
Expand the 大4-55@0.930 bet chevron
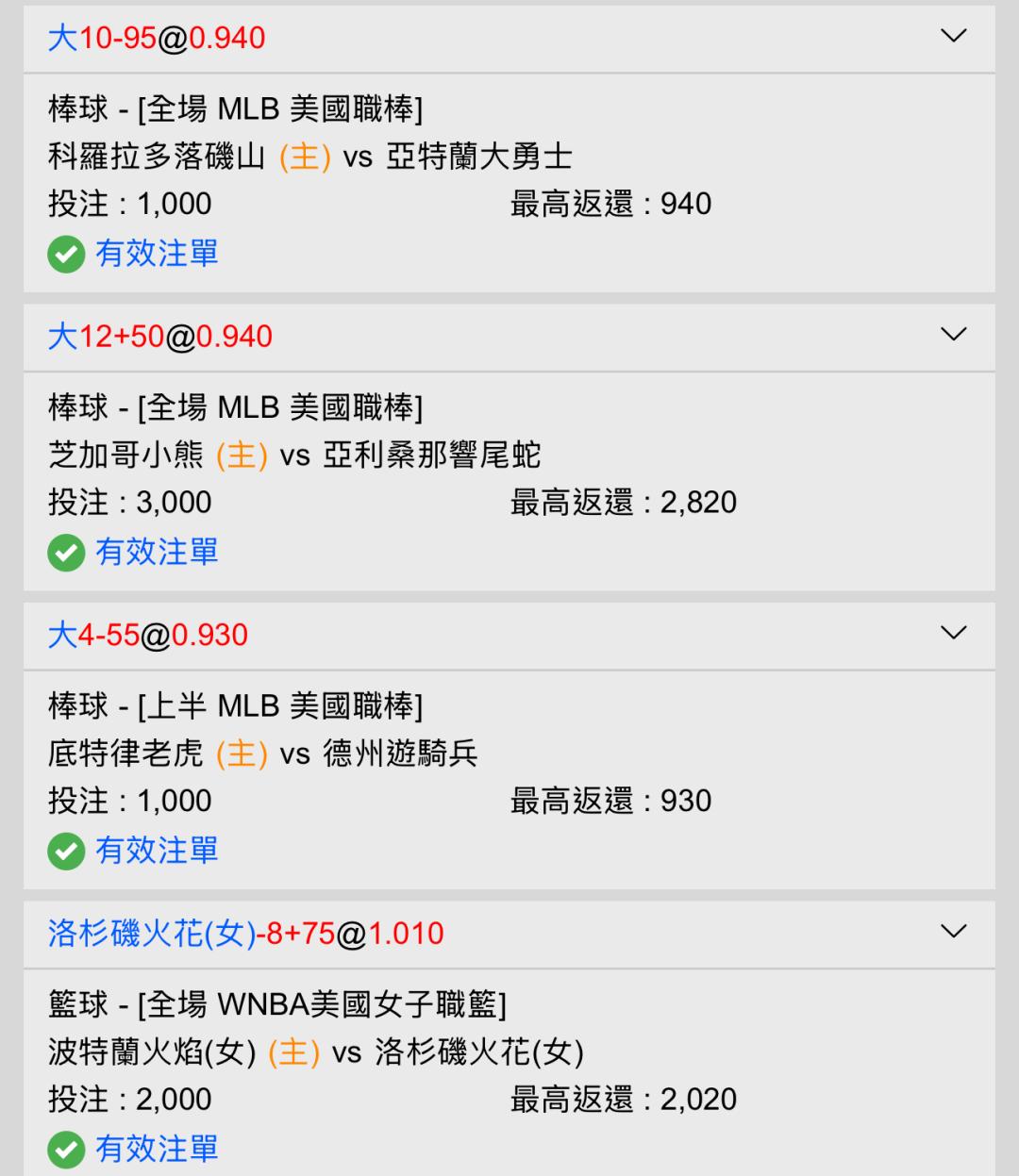click(954, 633)
